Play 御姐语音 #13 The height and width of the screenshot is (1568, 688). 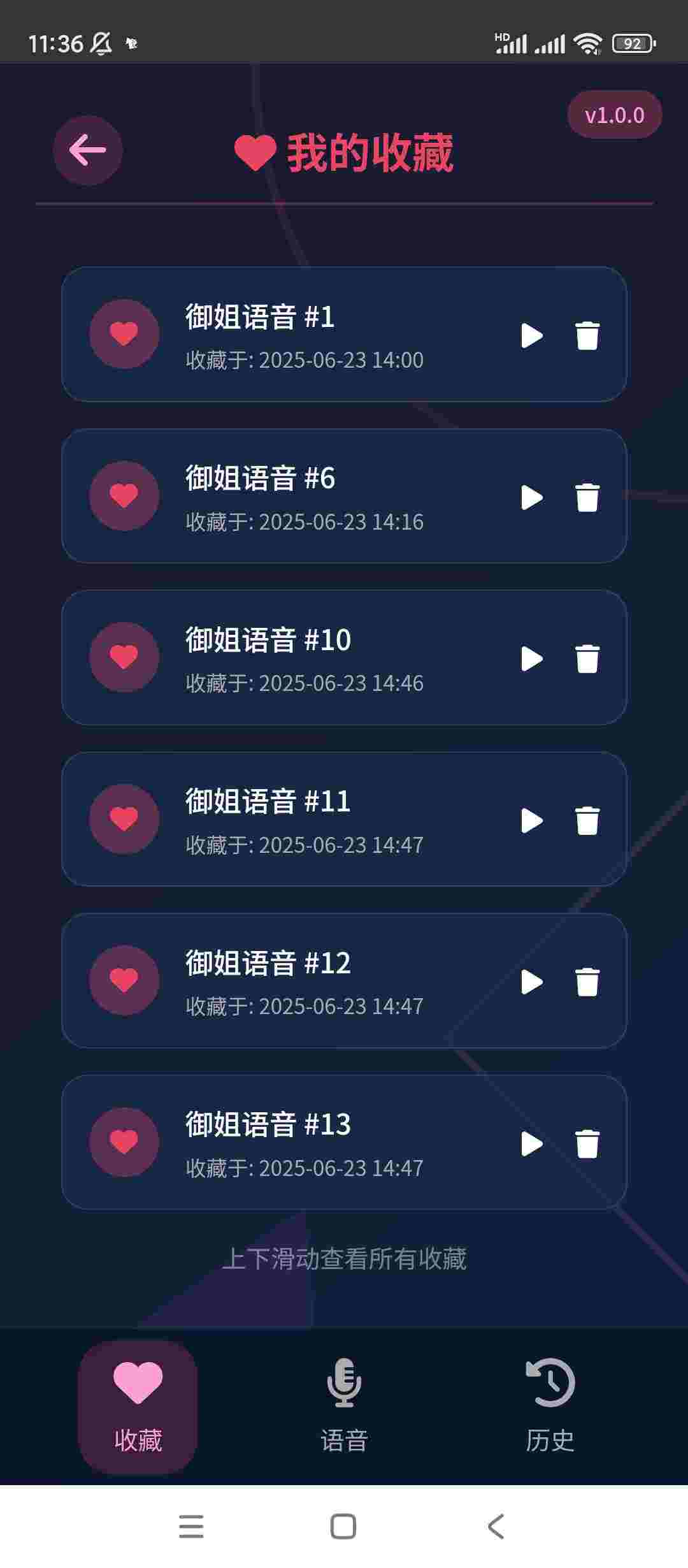[x=531, y=1143]
